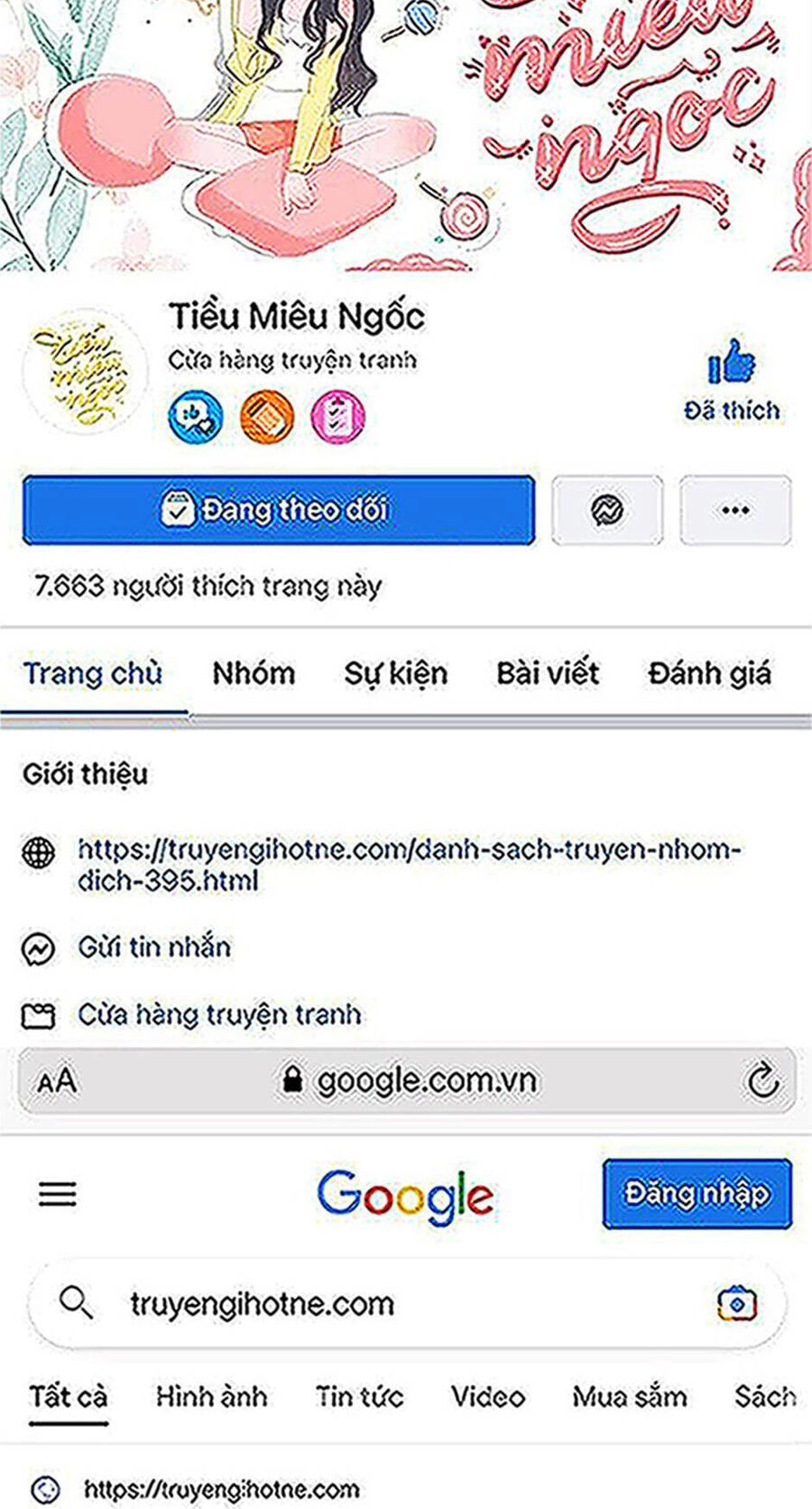
Task: Open the AA page settings menu
Action: pos(56,1080)
